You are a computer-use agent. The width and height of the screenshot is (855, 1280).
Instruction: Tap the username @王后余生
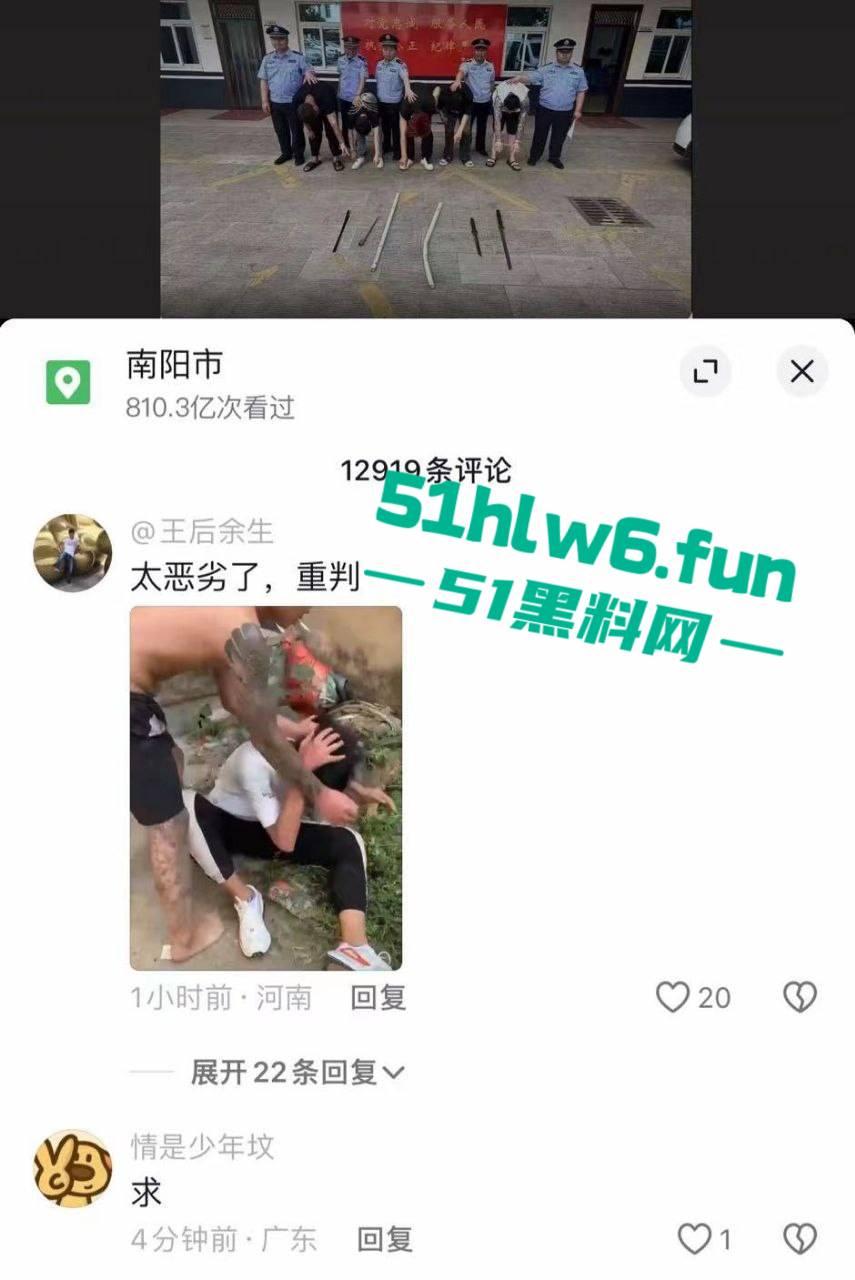(x=202, y=531)
